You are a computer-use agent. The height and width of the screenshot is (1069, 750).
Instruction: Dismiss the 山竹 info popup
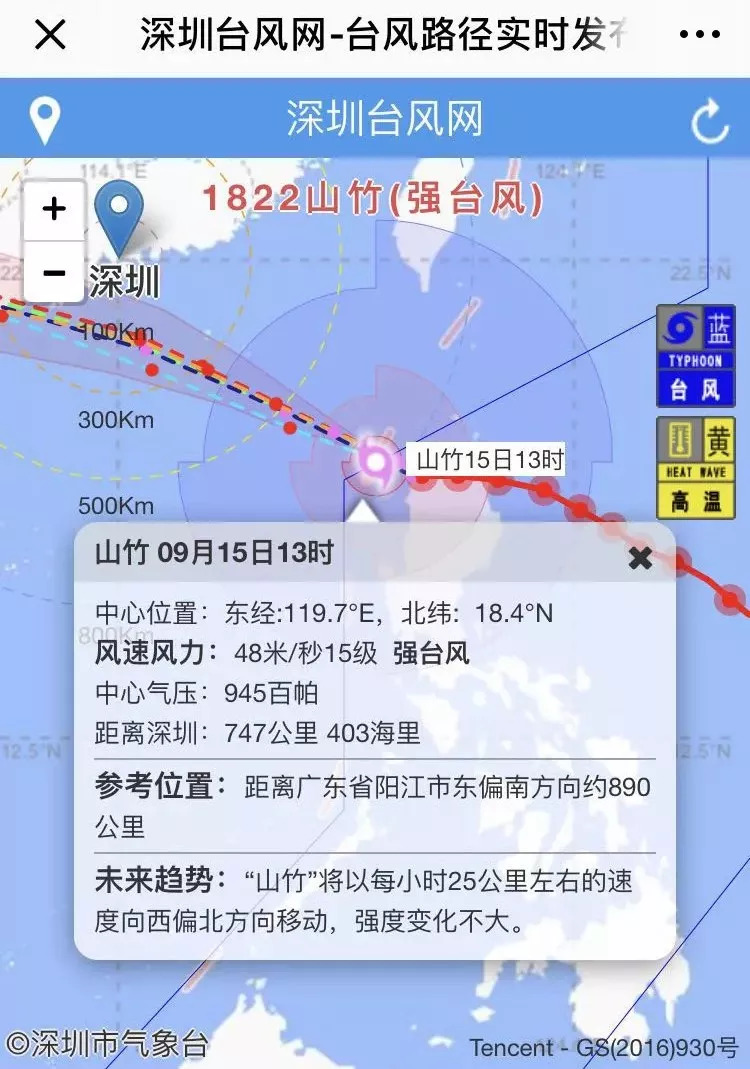[x=640, y=558]
